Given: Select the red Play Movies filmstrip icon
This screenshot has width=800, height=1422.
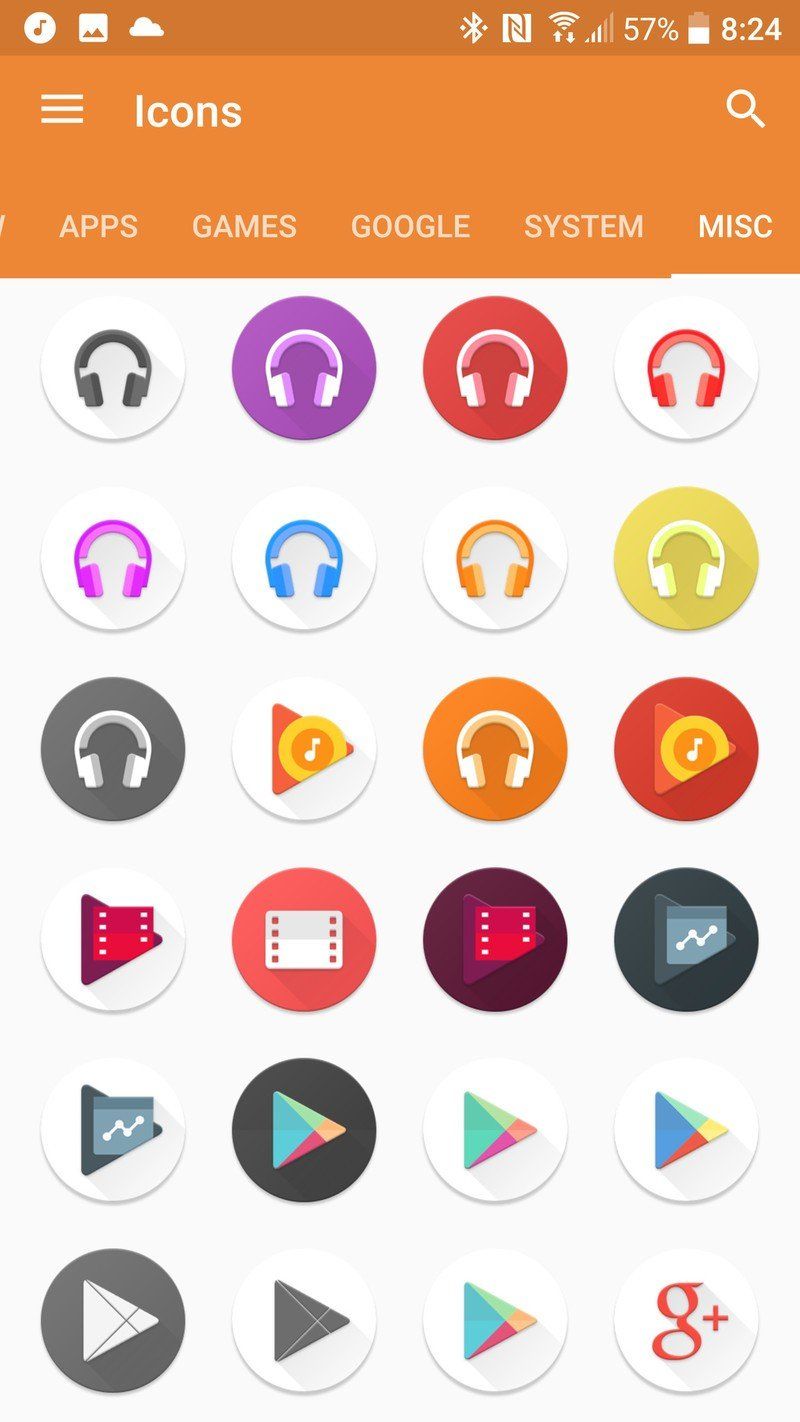Looking at the screenshot, I should [x=305, y=938].
